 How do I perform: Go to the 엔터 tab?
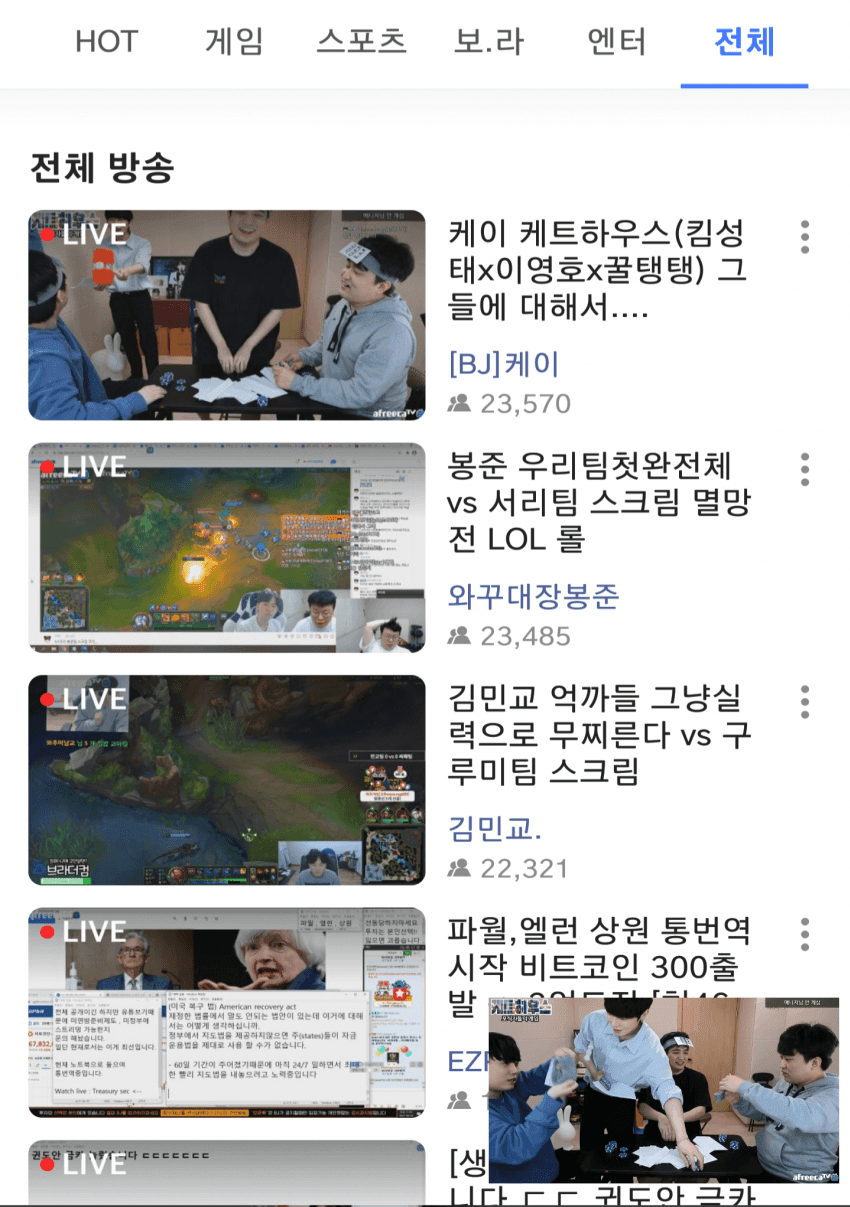coord(616,42)
